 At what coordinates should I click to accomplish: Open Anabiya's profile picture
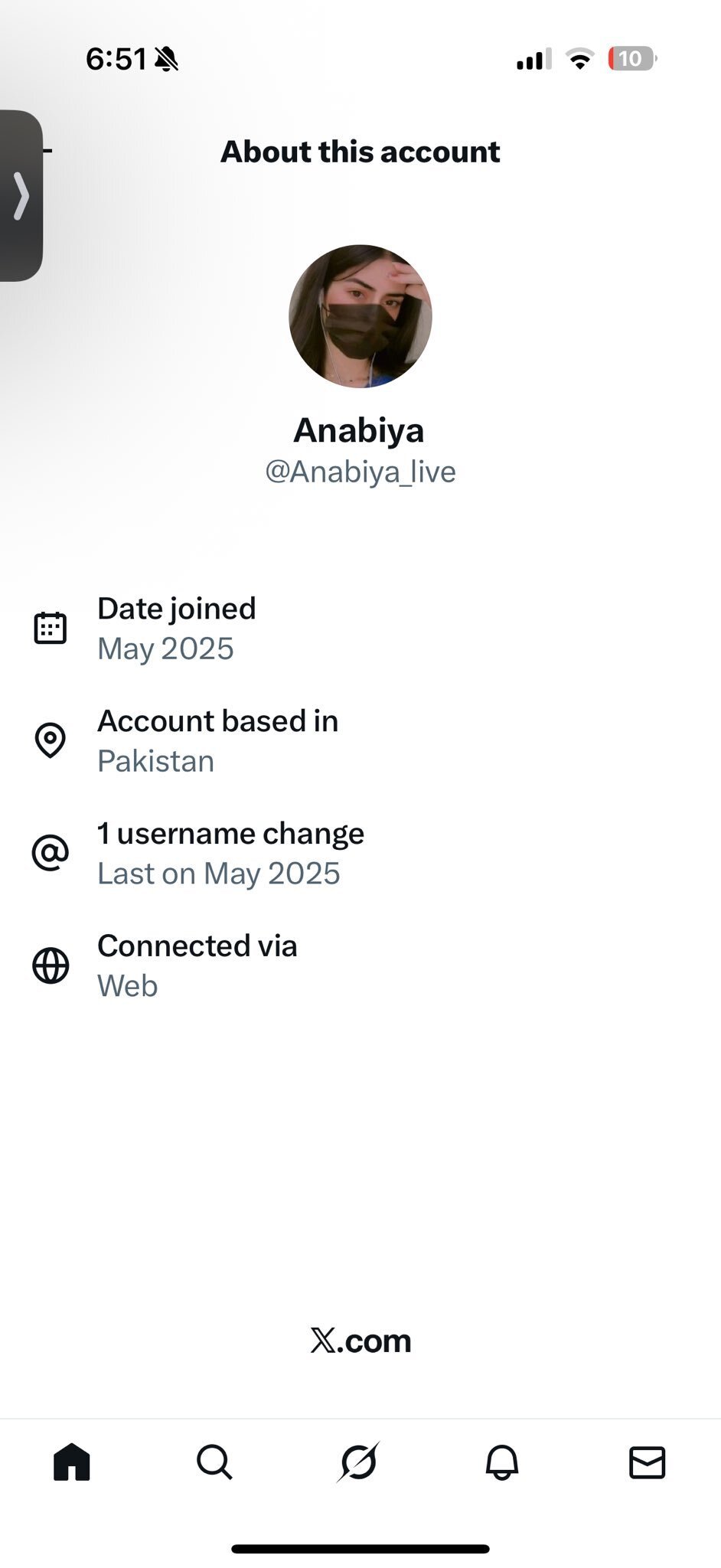360,316
